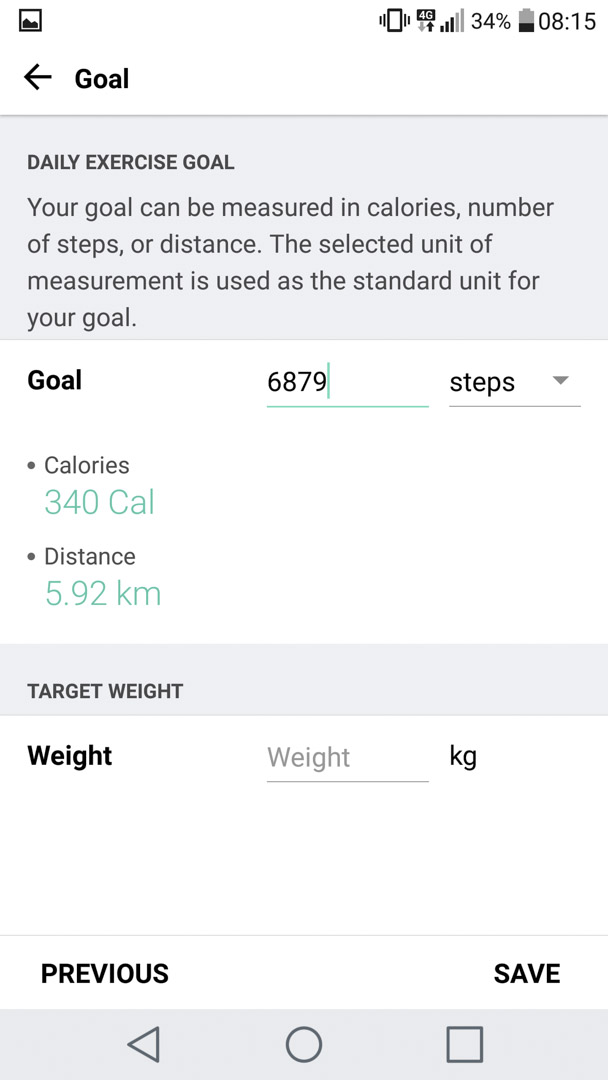Save the goal settings
608x1080 pixels.
(527, 973)
